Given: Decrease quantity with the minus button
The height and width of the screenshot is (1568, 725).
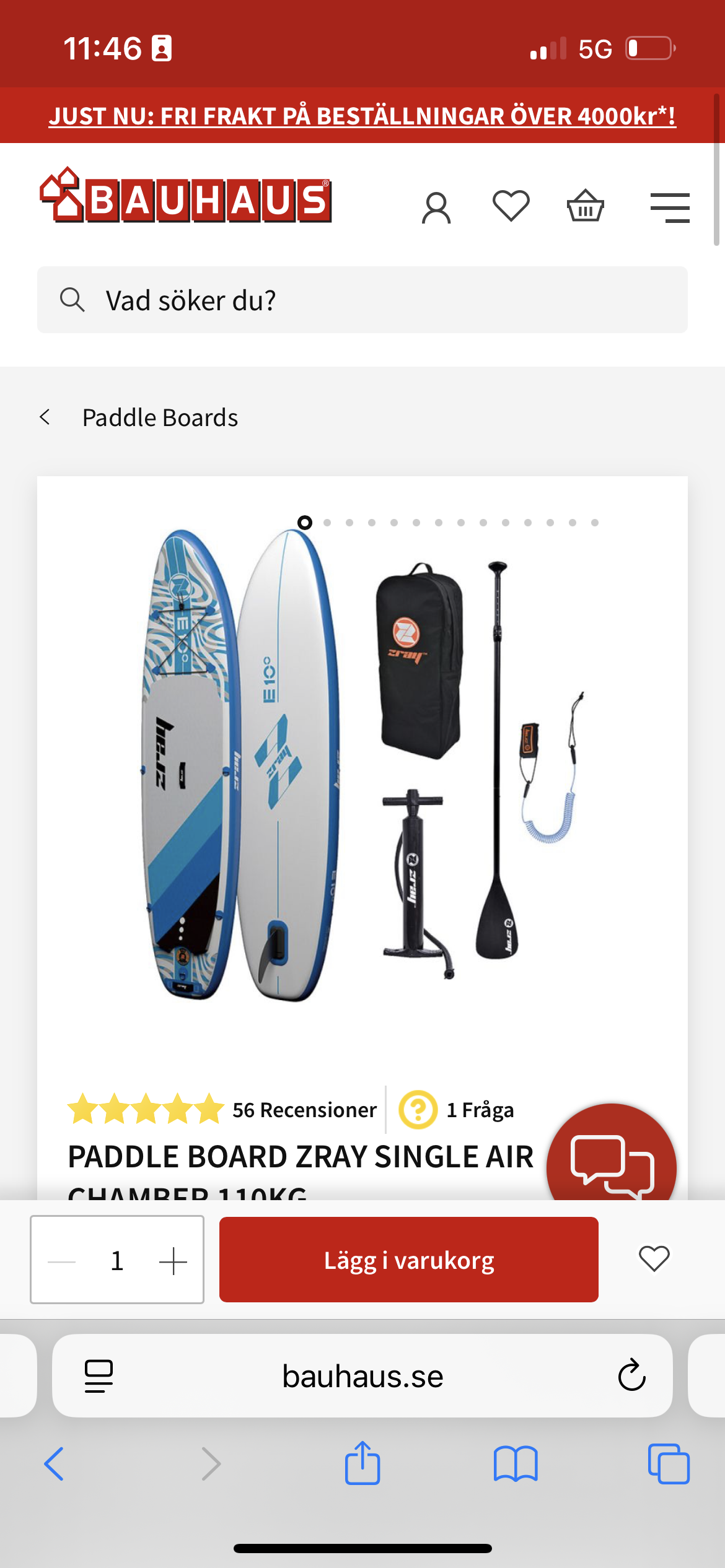Looking at the screenshot, I should click(62, 1261).
